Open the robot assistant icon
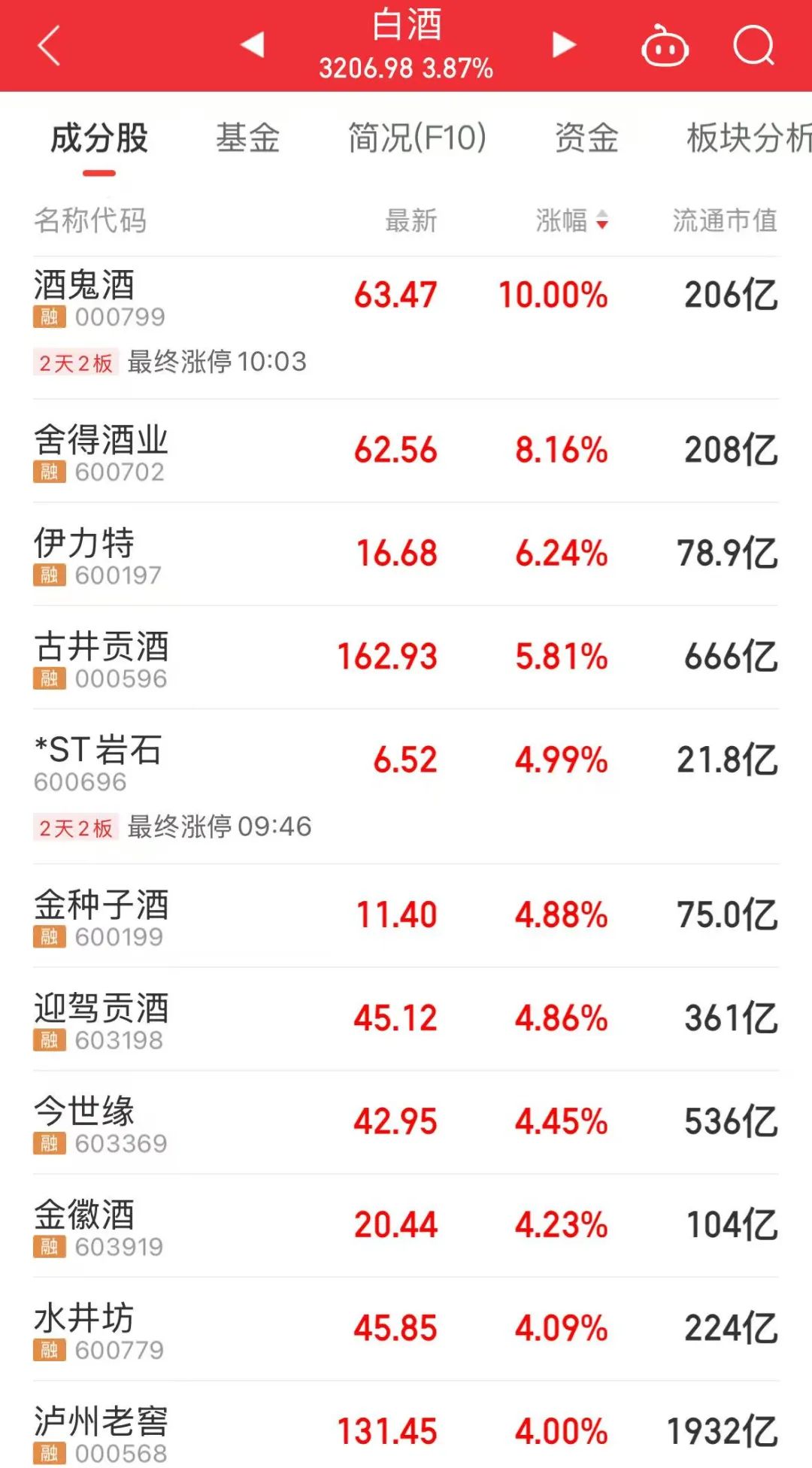Screen dimensions: 812x1468 665,47
